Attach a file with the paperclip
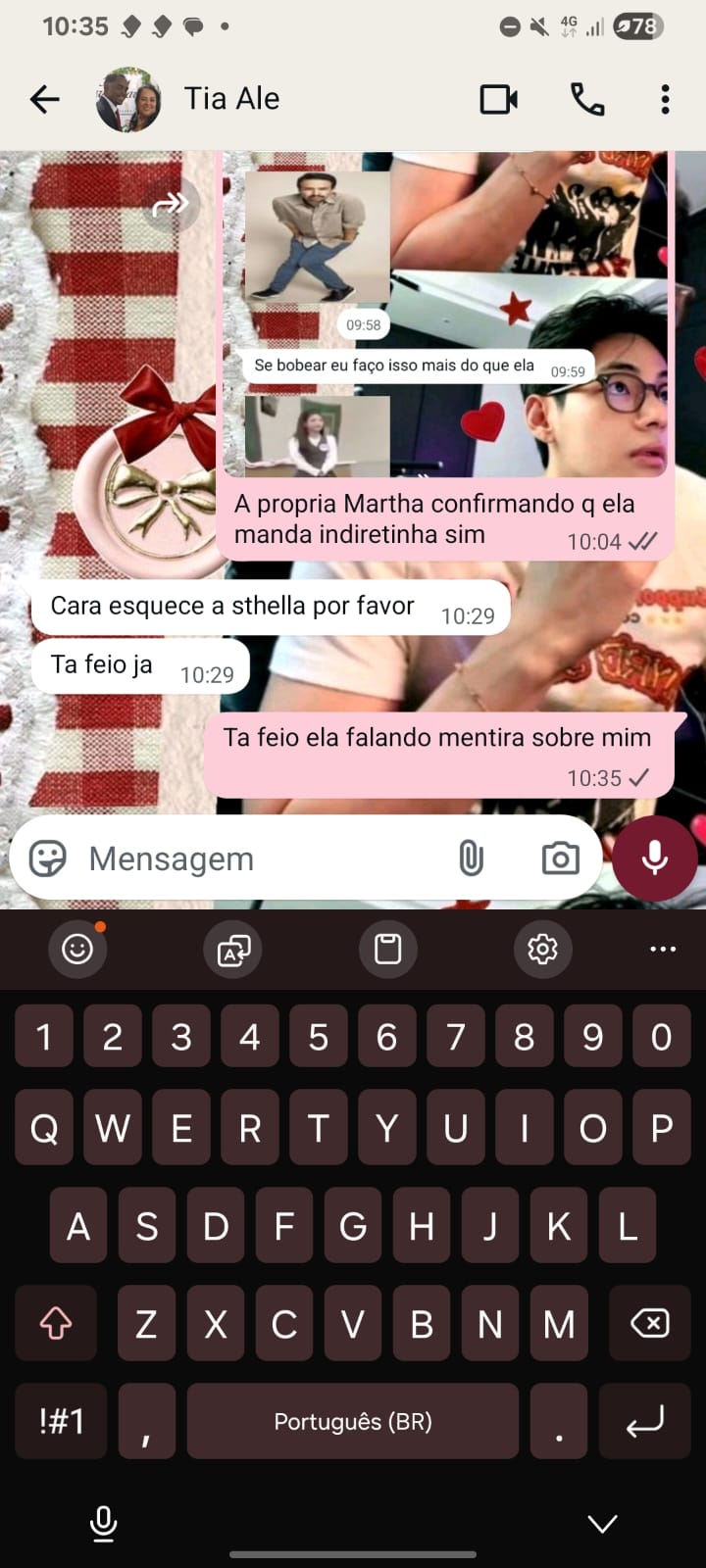 point(472,858)
